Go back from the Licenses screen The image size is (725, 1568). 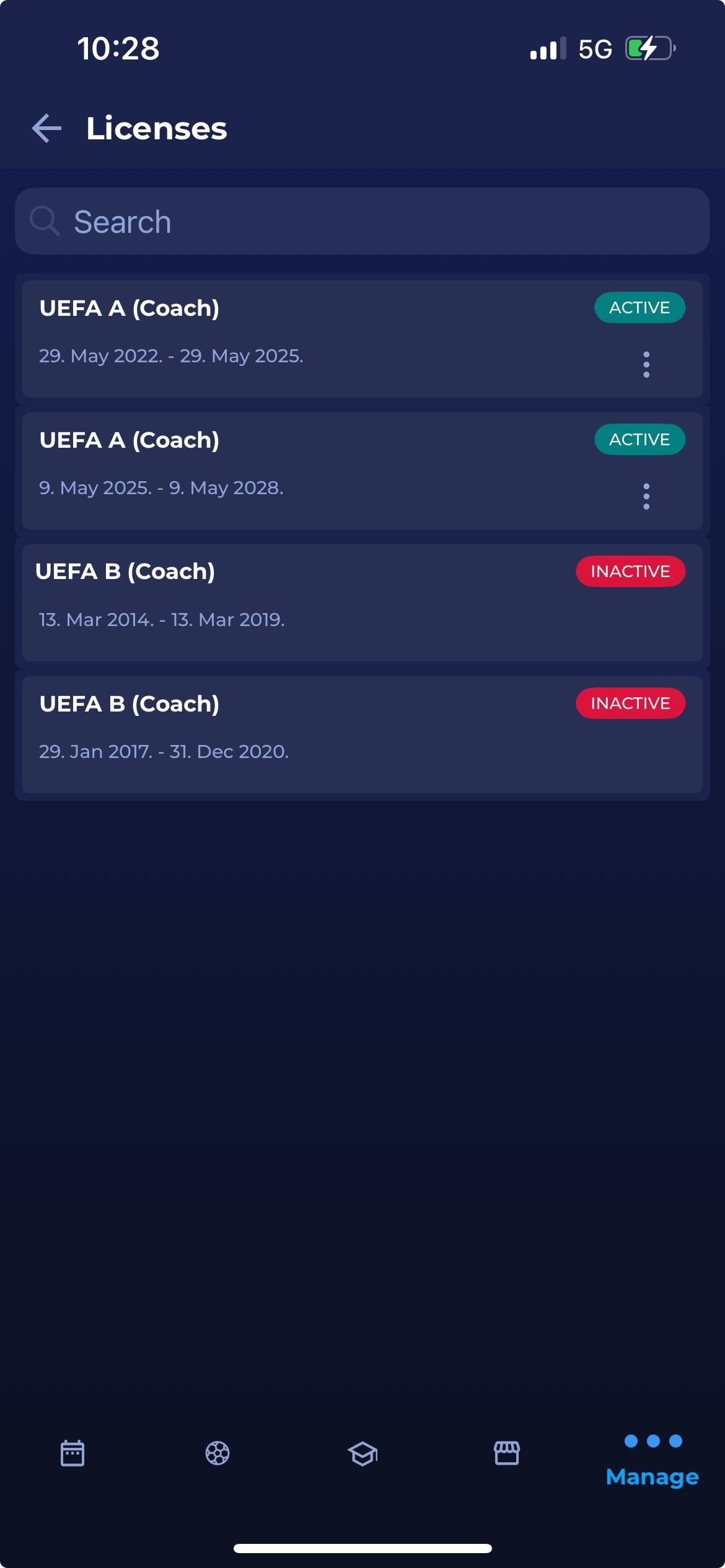click(x=46, y=128)
